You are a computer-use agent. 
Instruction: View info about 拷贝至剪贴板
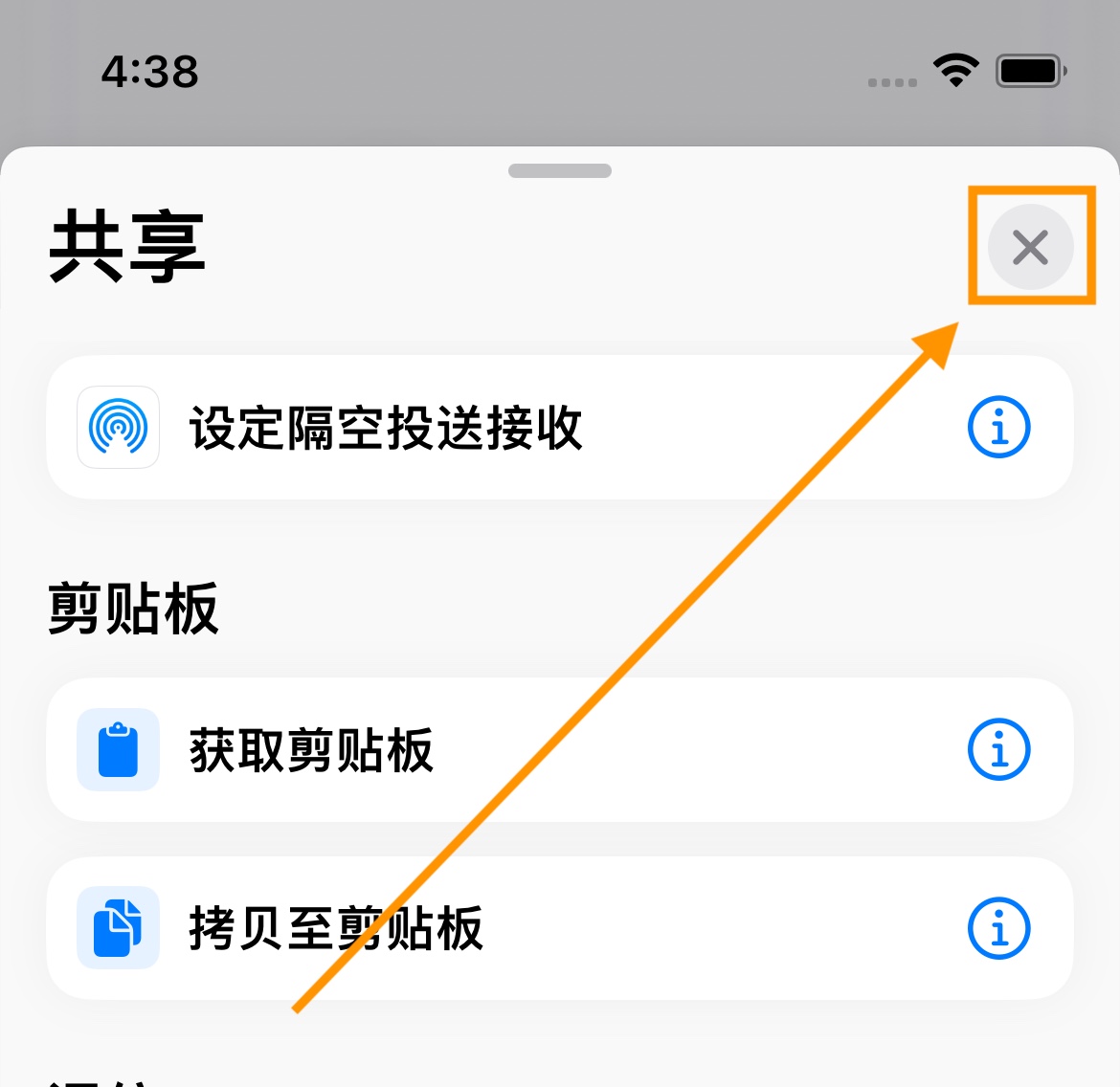pyautogui.click(x=998, y=928)
